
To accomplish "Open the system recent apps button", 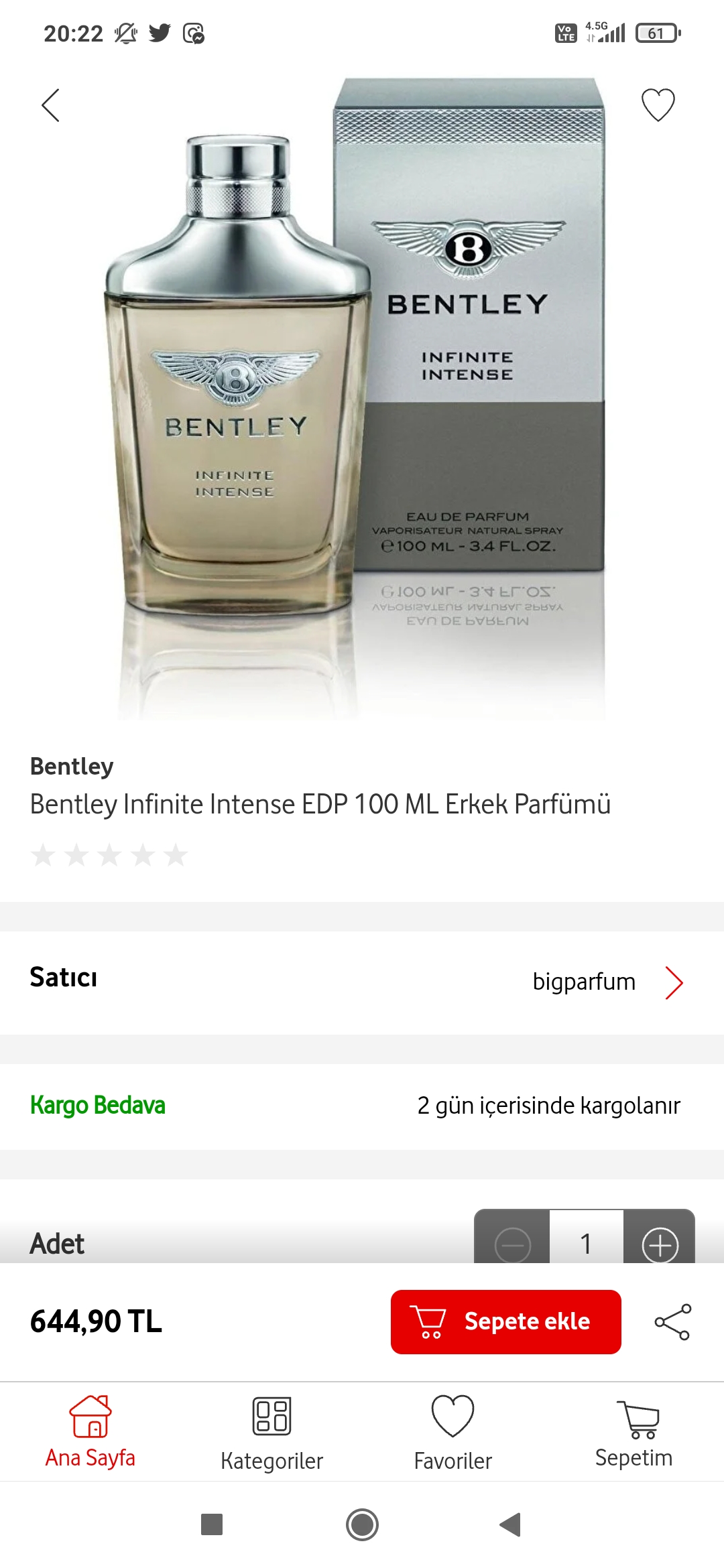I will (212, 1524).
